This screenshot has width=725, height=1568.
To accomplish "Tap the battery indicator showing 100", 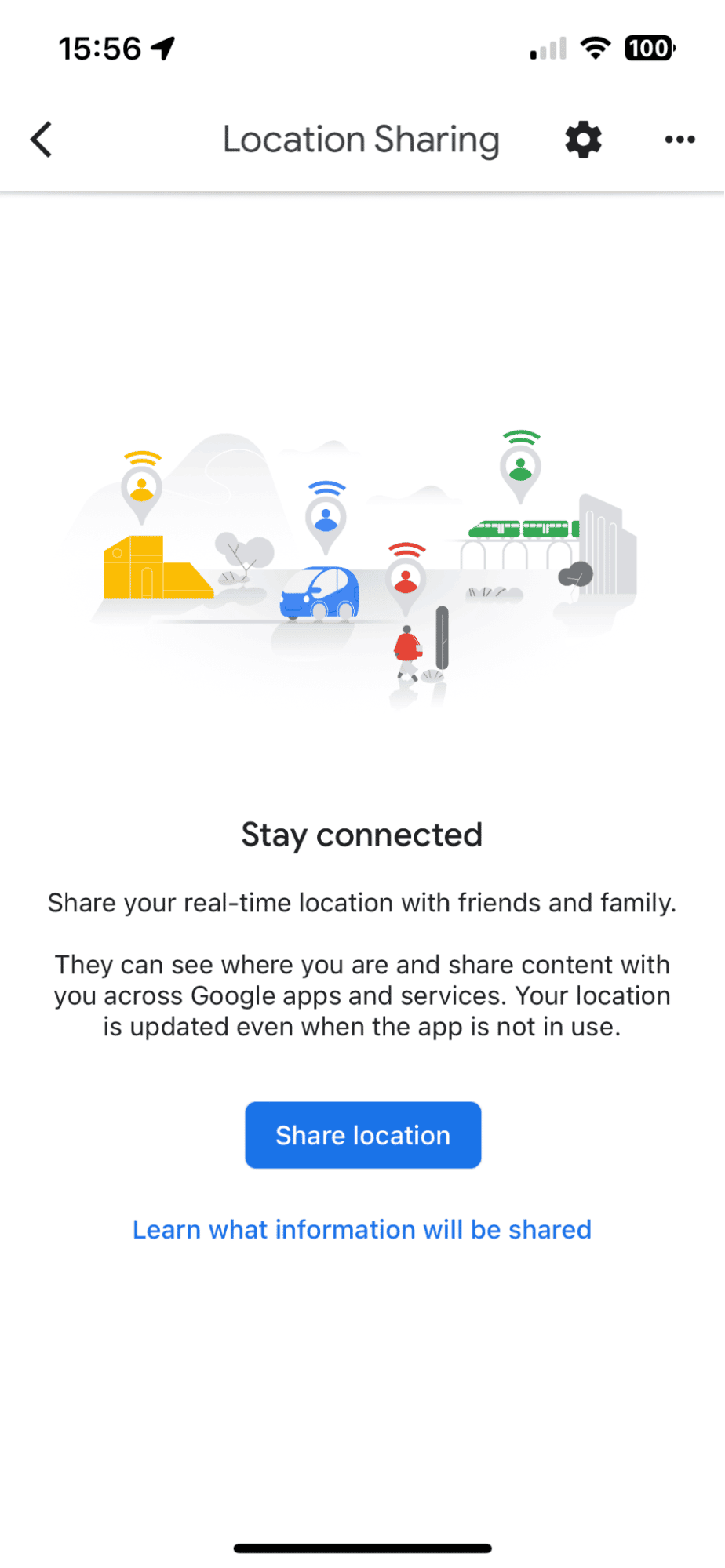I will (648, 48).
